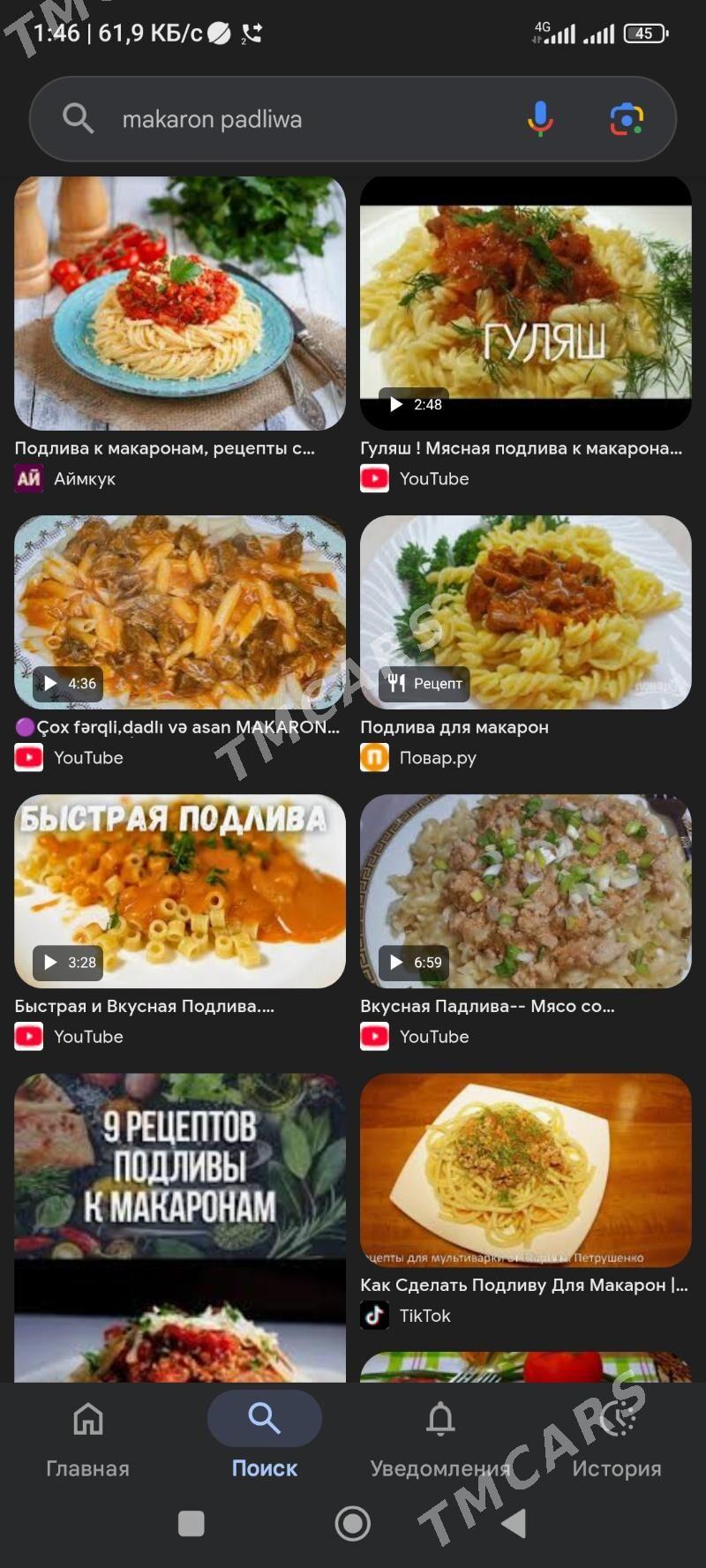Screen dimensions: 706x1568
Task: Open the История tab
Action: click(616, 1438)
